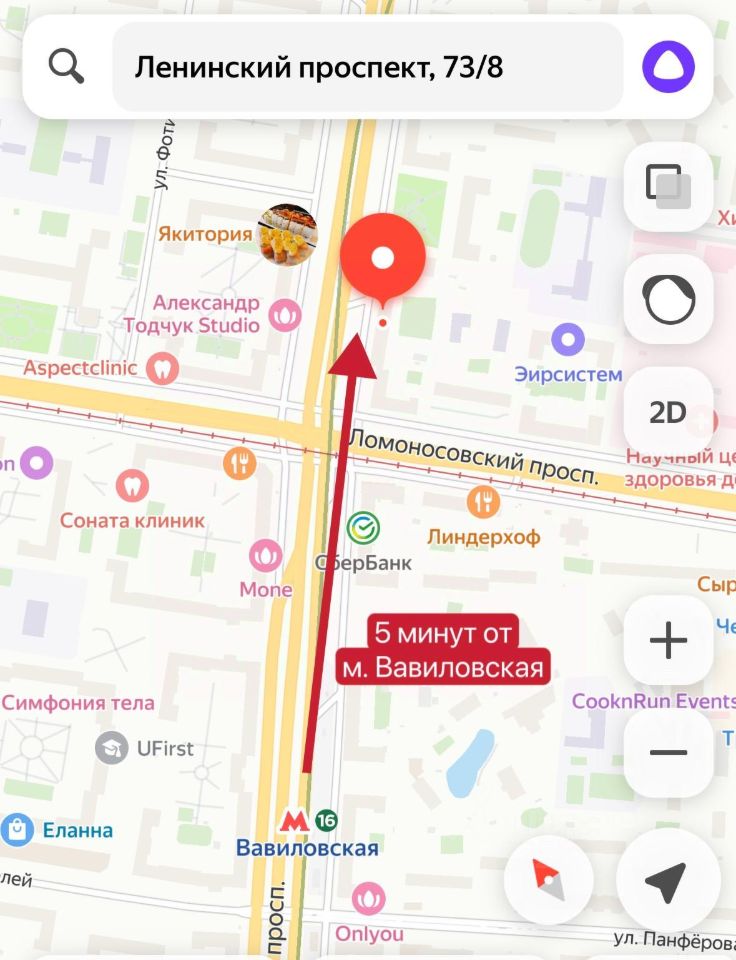Open the Соната клиник marker

coord(132,488)
